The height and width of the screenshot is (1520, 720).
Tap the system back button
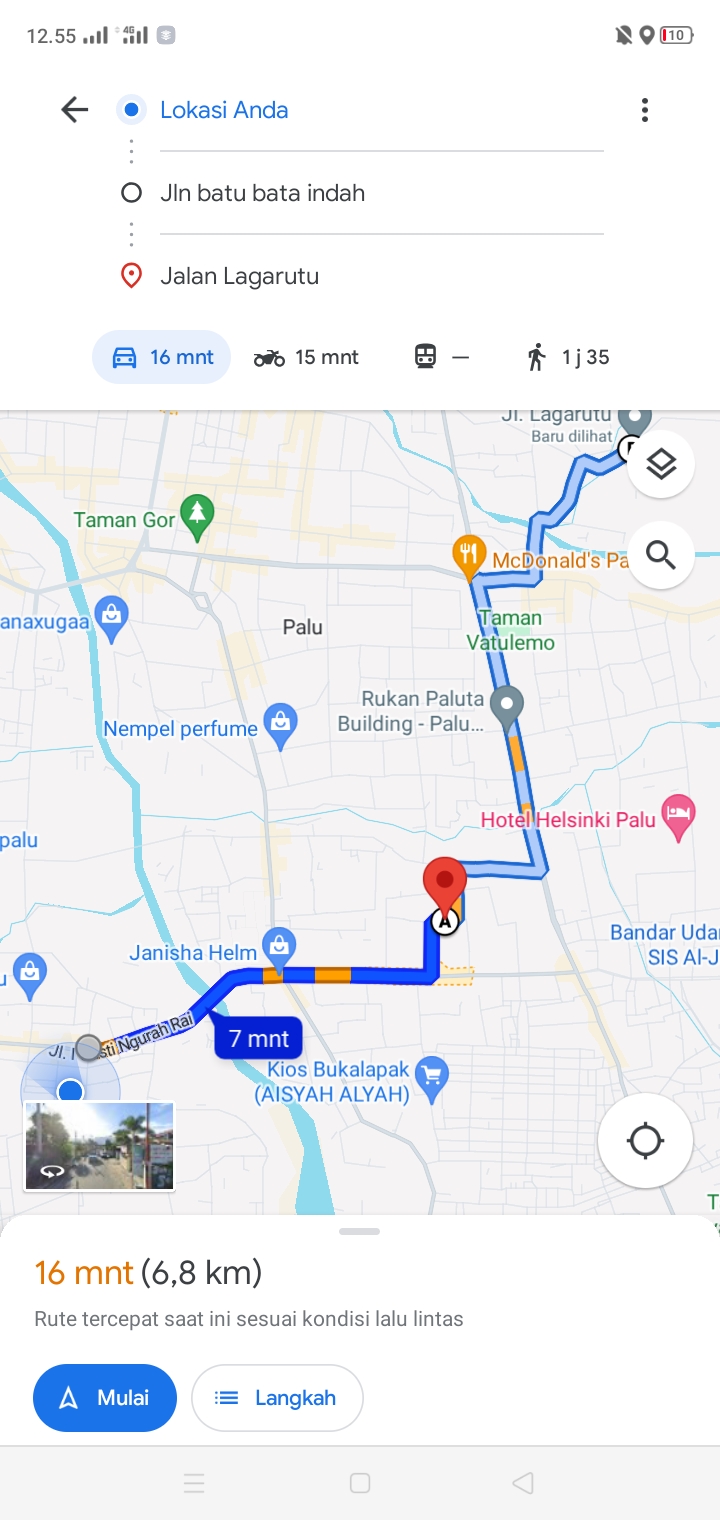[523, 1483]
